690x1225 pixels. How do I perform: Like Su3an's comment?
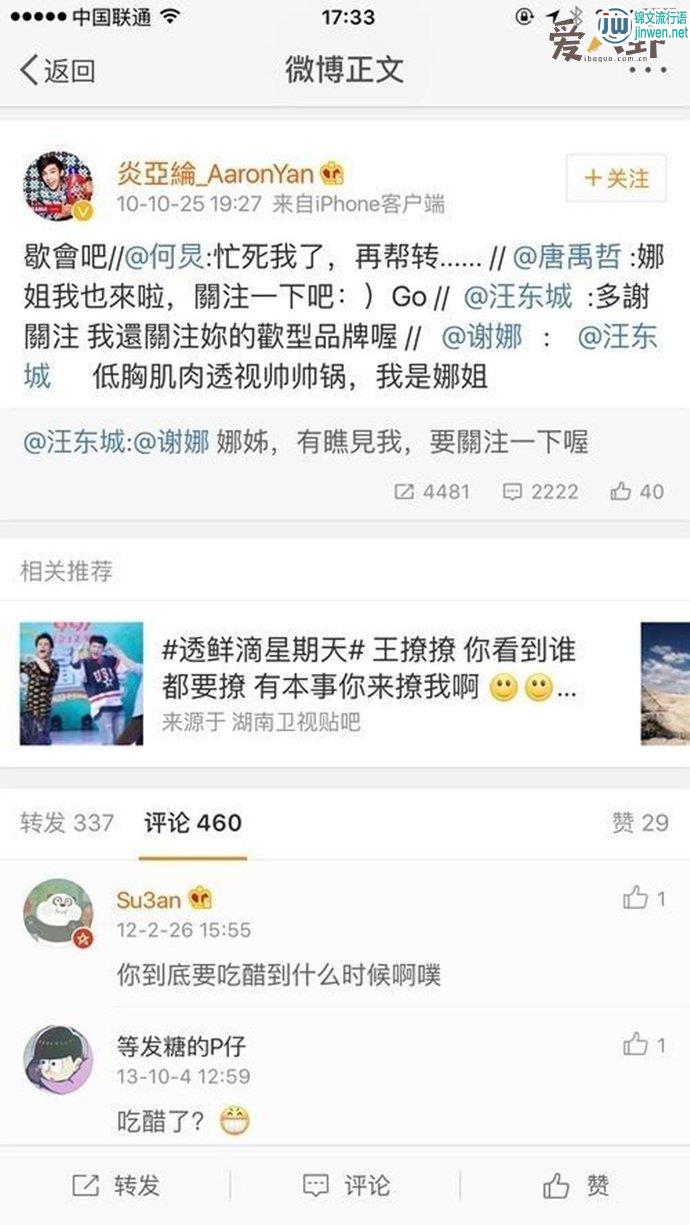coord(643,898)
